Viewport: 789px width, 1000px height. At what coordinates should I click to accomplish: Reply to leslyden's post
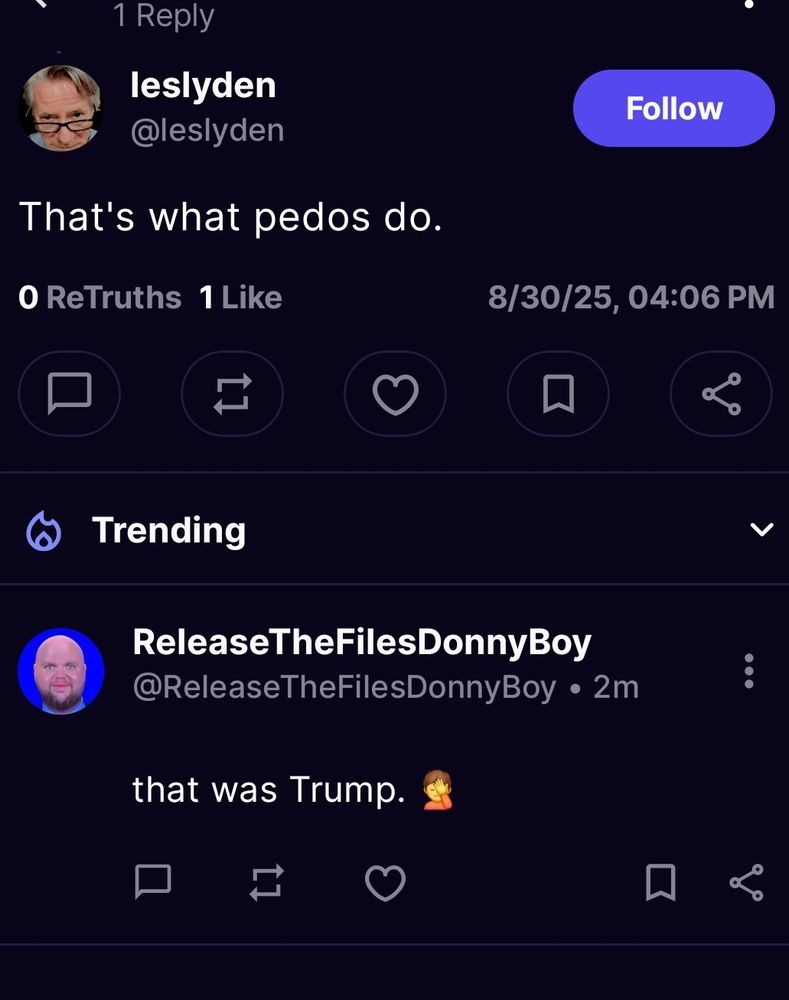[69, 394]
